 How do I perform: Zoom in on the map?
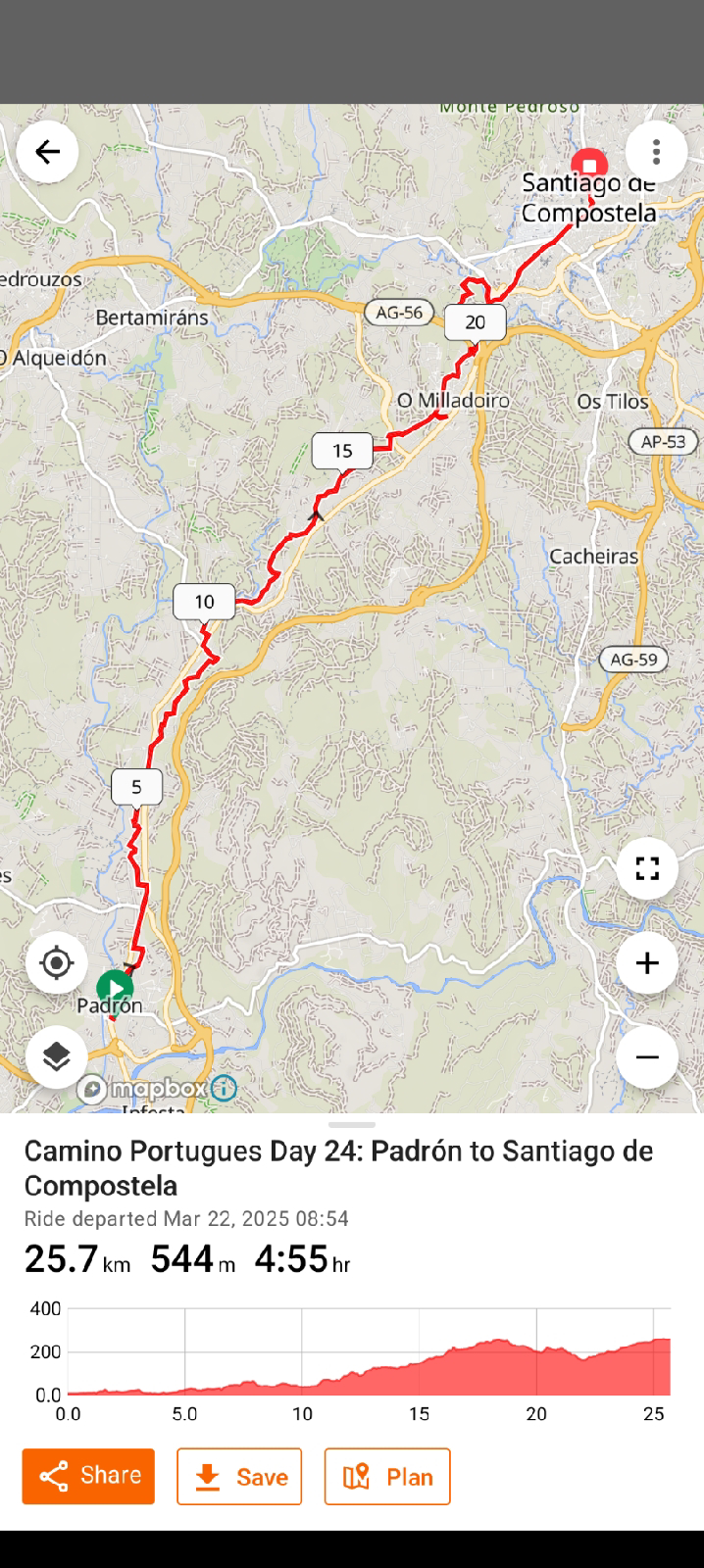pos(647,962)
